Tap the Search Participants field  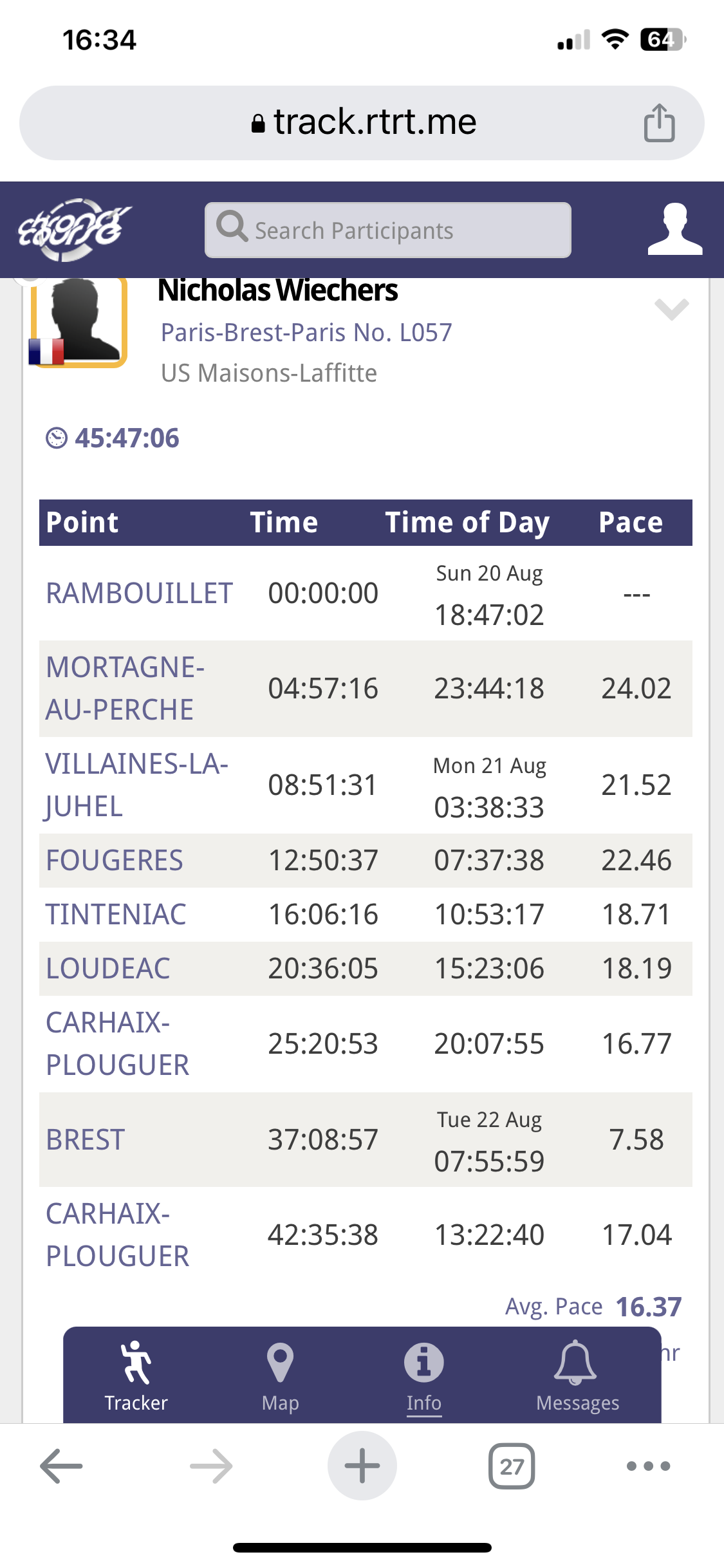click(x=387, y=230)
